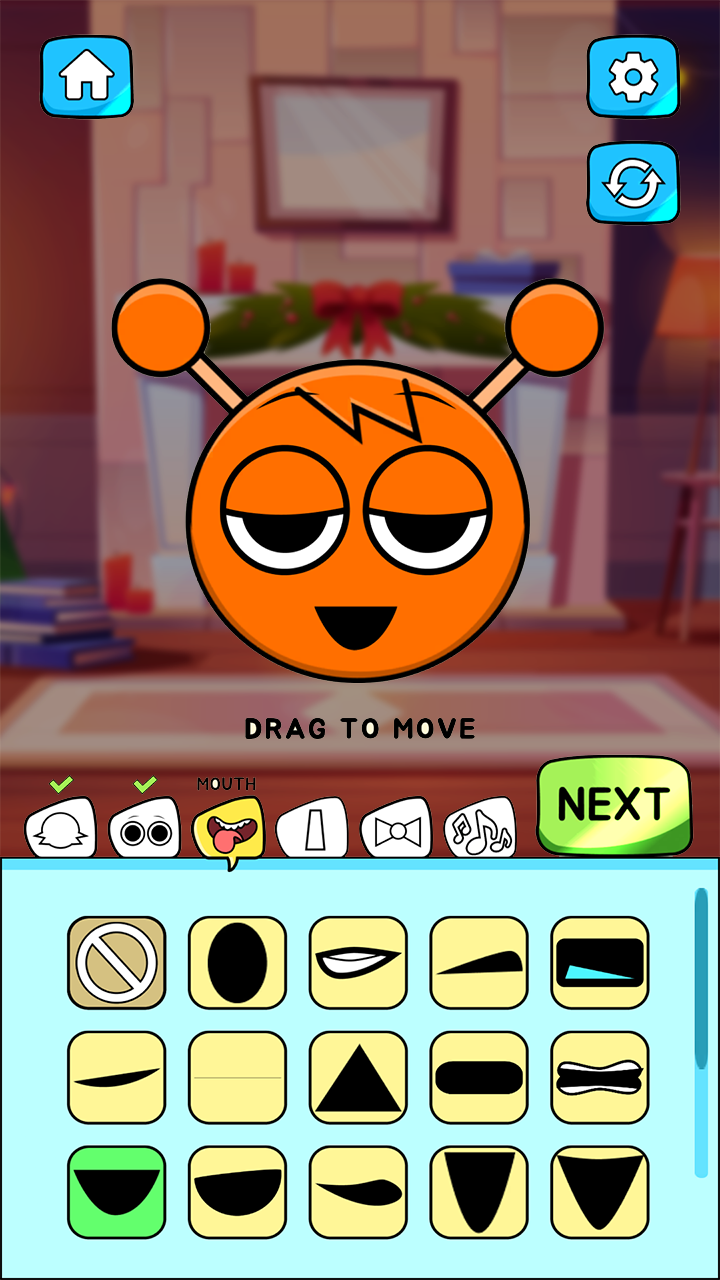This screenshot has width=720, height=1280.
Task: Choose the wavy lips mouth
Action: (x=598, y=1078)
